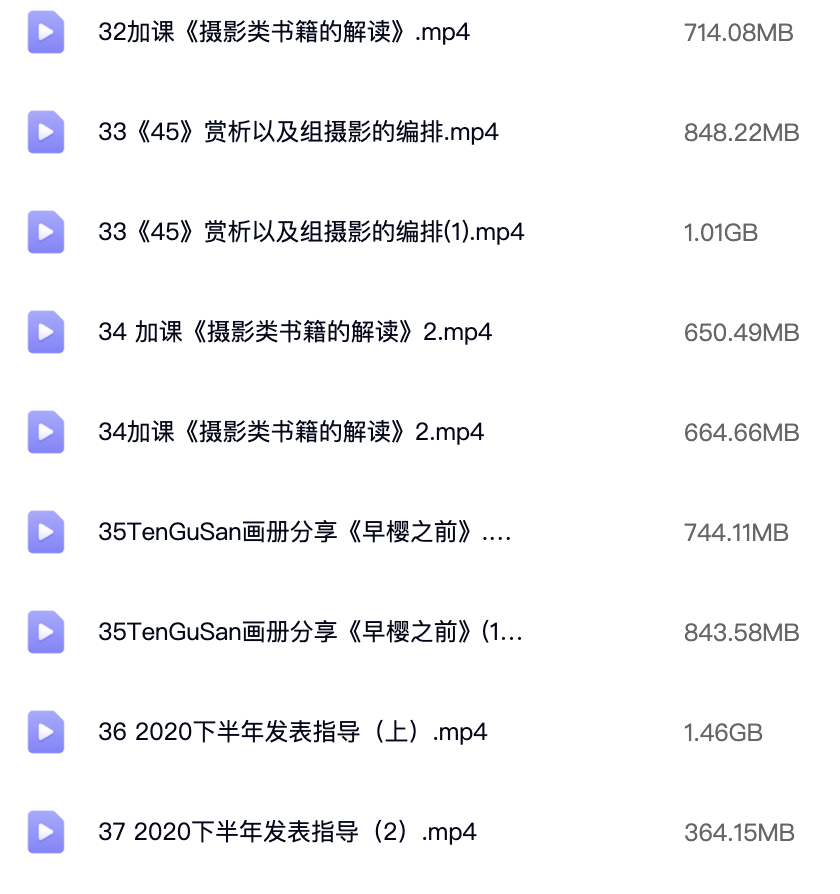Open 36 2020下半年发表指导（上）.mp4

[x=292, y=733]
